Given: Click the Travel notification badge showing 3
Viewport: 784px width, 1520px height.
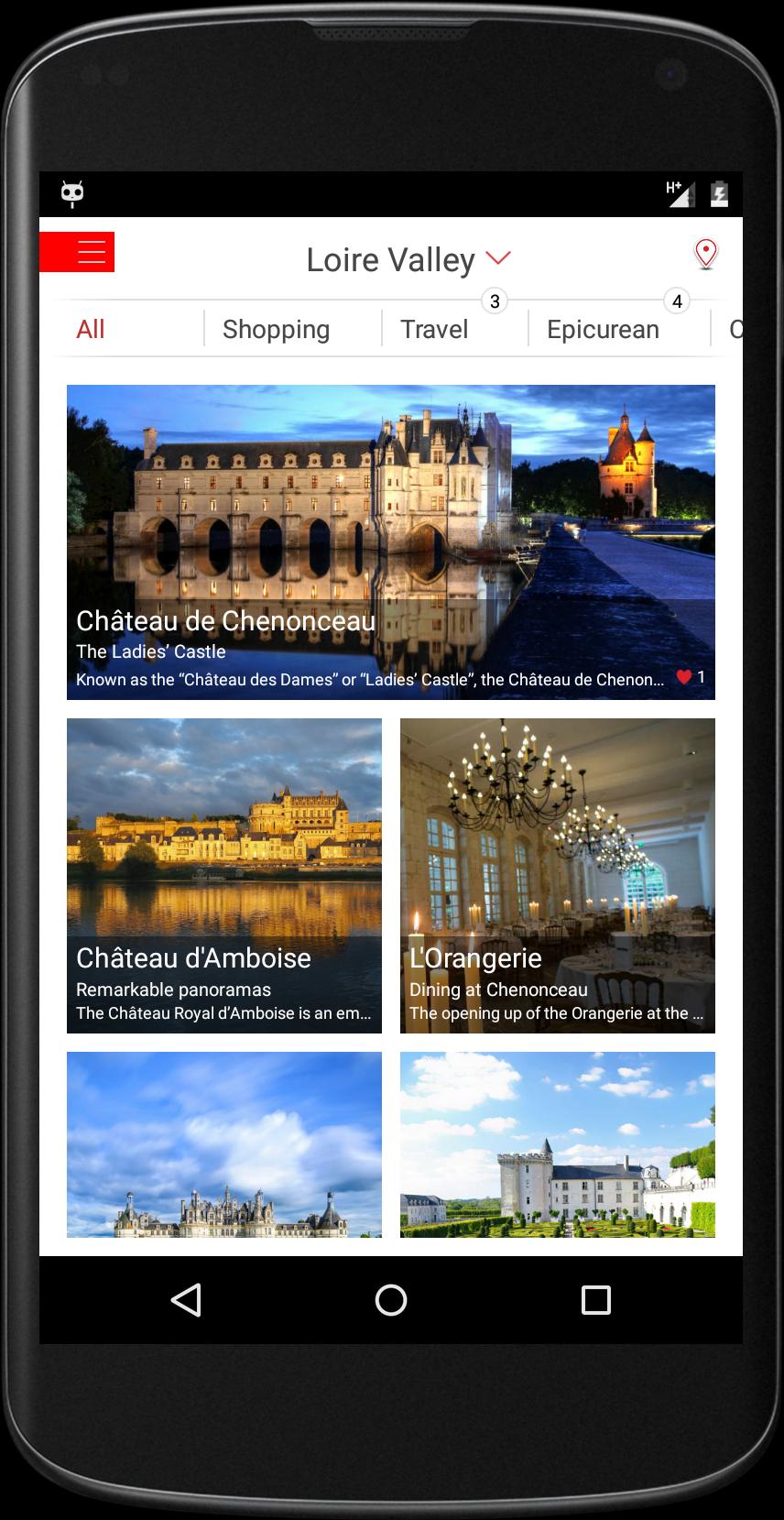Looking at the screenshot, I should click(493, 301).
